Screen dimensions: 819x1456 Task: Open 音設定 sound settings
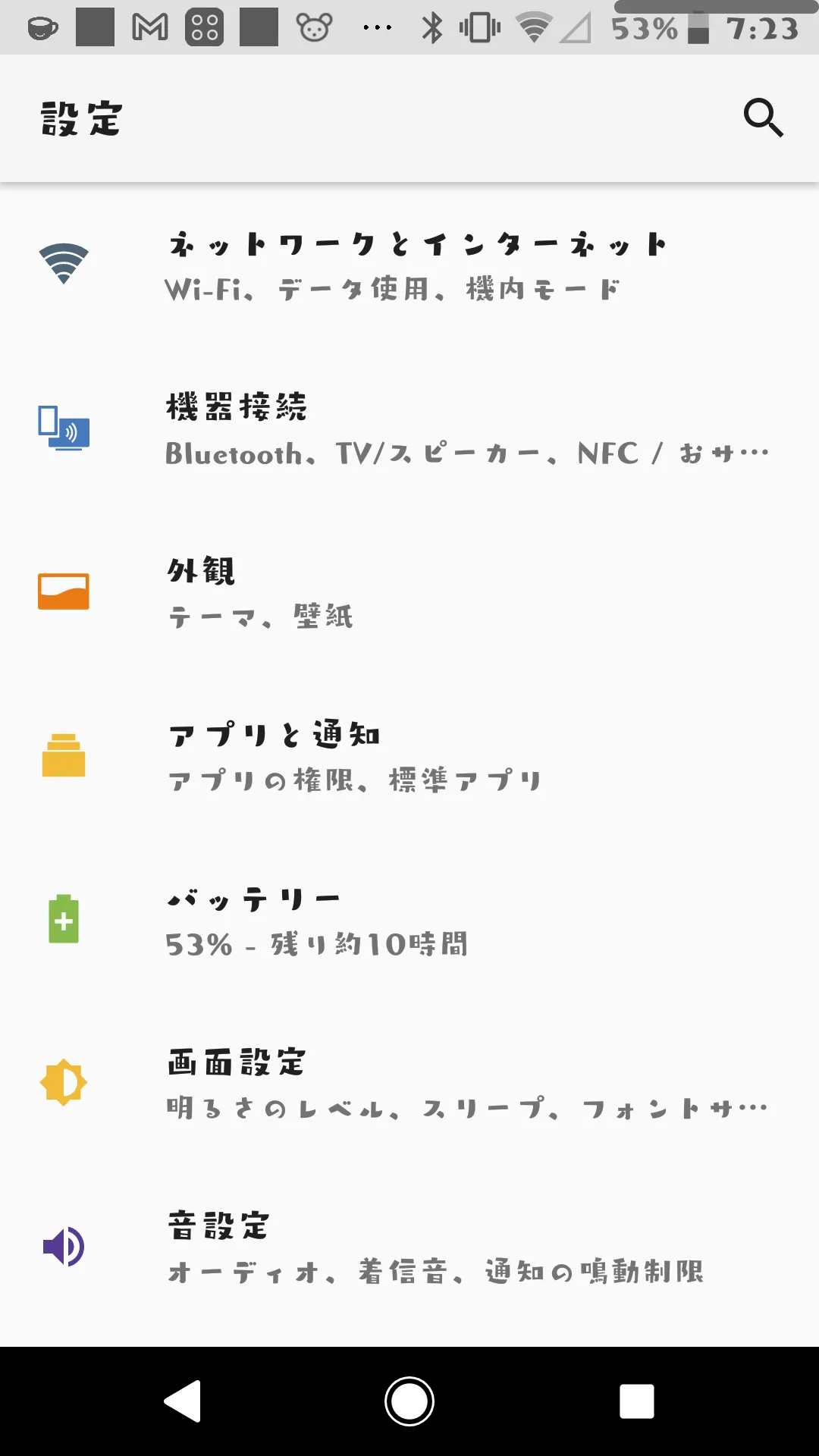click(x=409, y=1248)
